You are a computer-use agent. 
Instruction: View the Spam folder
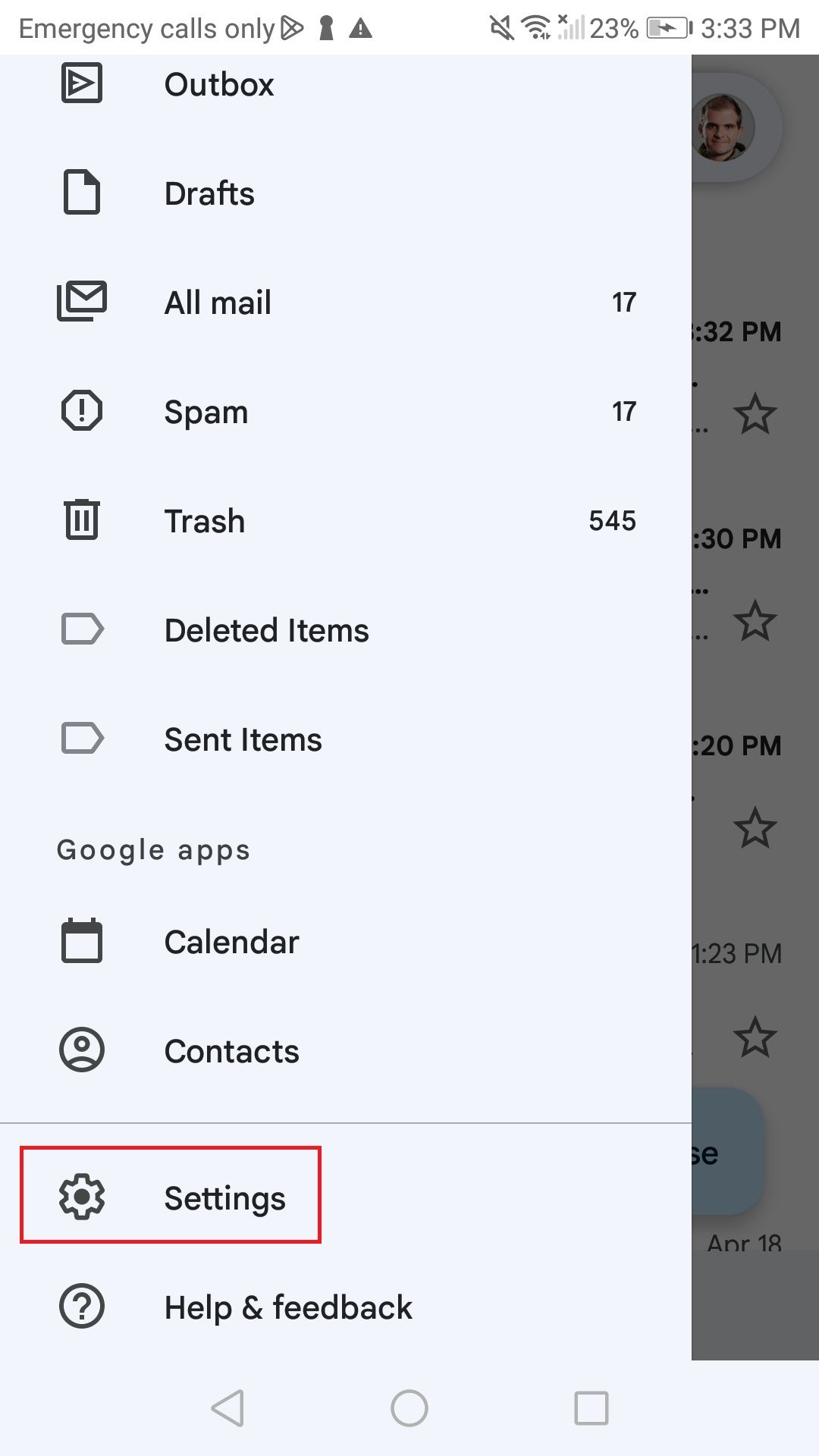tap(206, 412)
